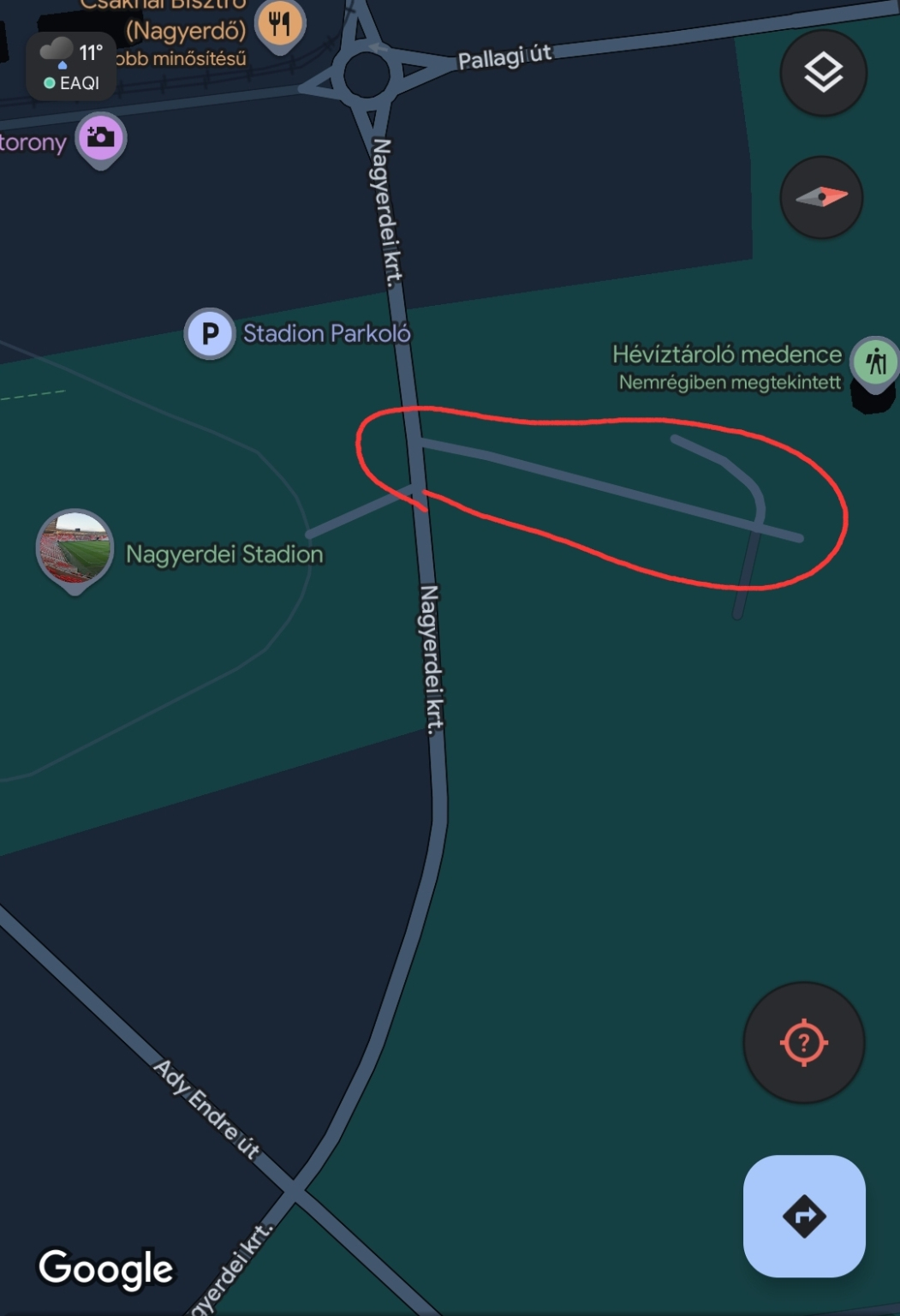Open the directions button
This screenshot has height=1316, width=900.
803,1215
